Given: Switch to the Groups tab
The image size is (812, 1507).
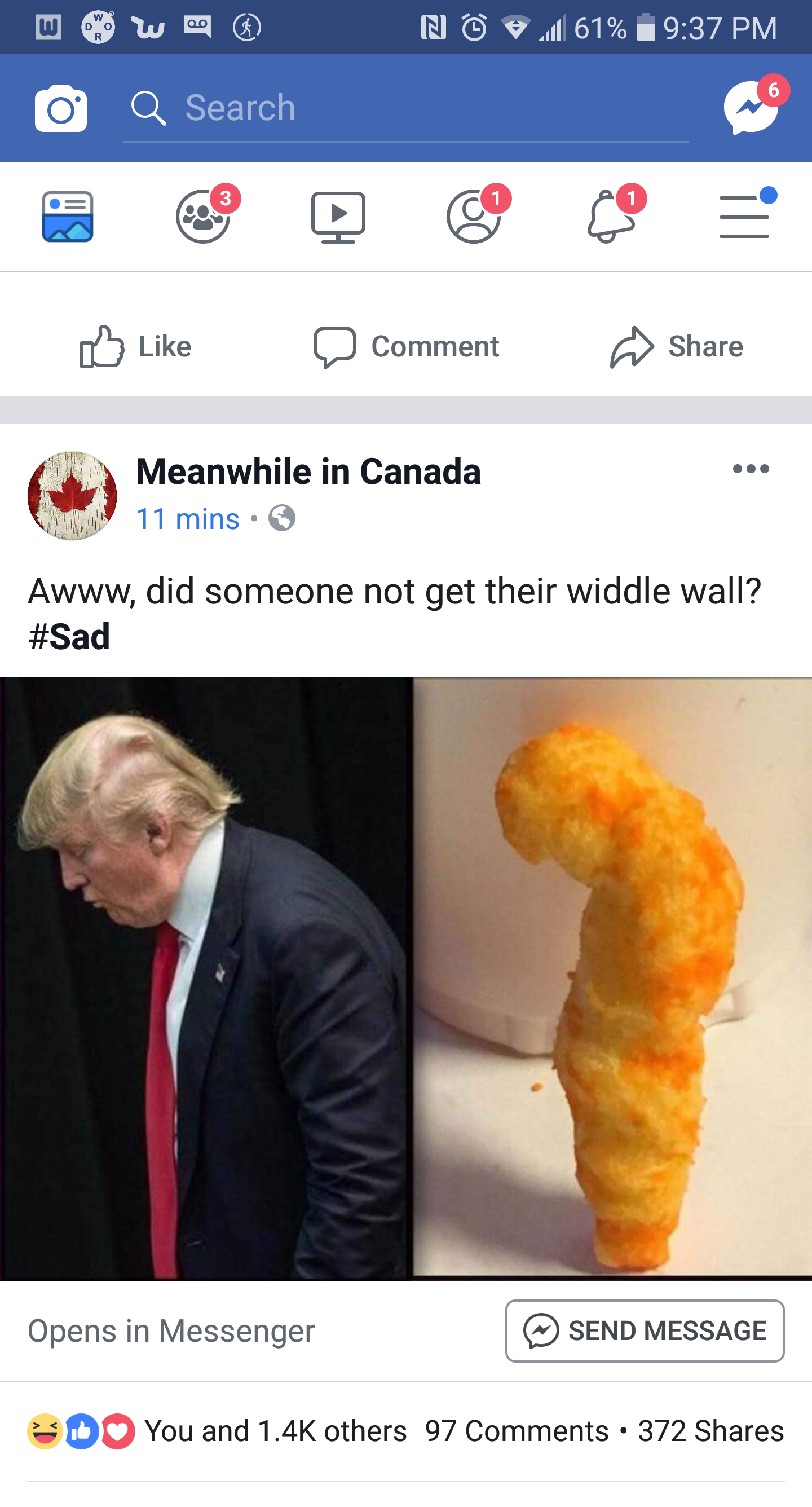Looking at the screenshot, I should click(204, 217).
